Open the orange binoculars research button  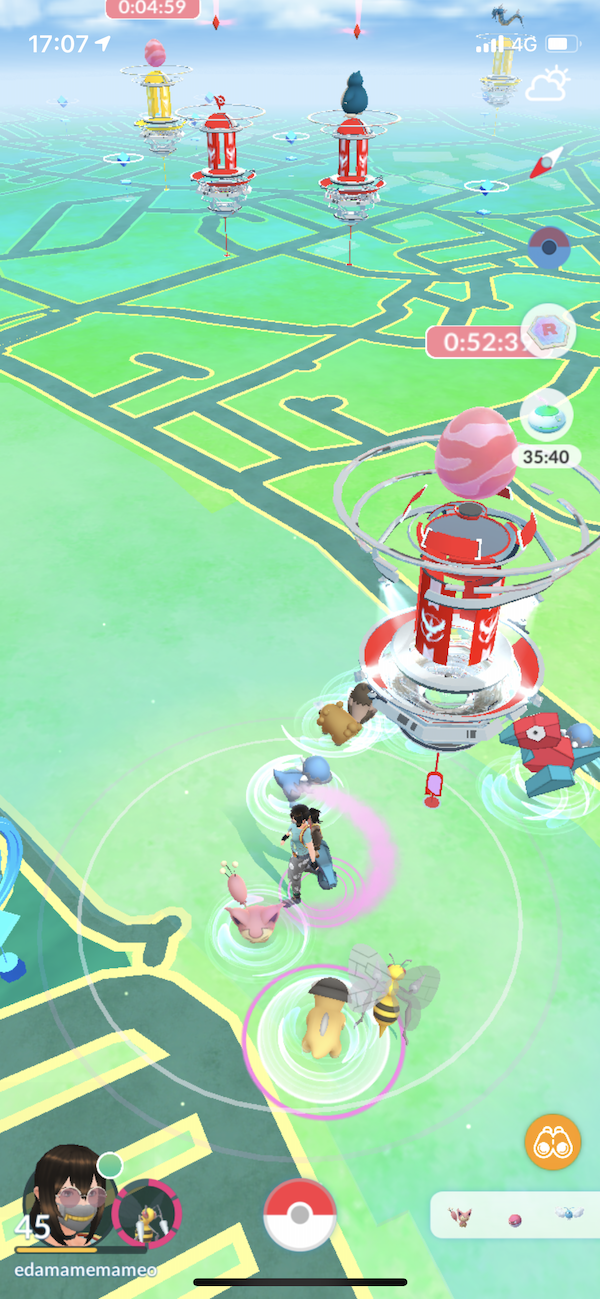(x=553, y=1141)
